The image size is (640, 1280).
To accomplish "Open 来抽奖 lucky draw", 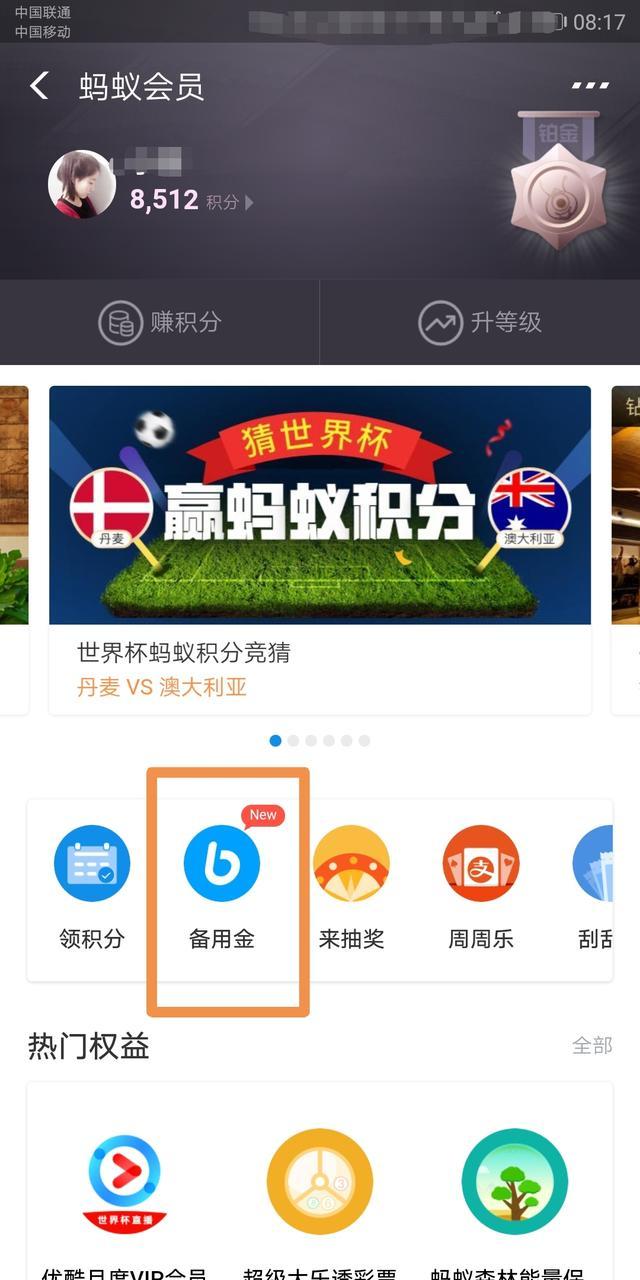I will tap(351, 887).
